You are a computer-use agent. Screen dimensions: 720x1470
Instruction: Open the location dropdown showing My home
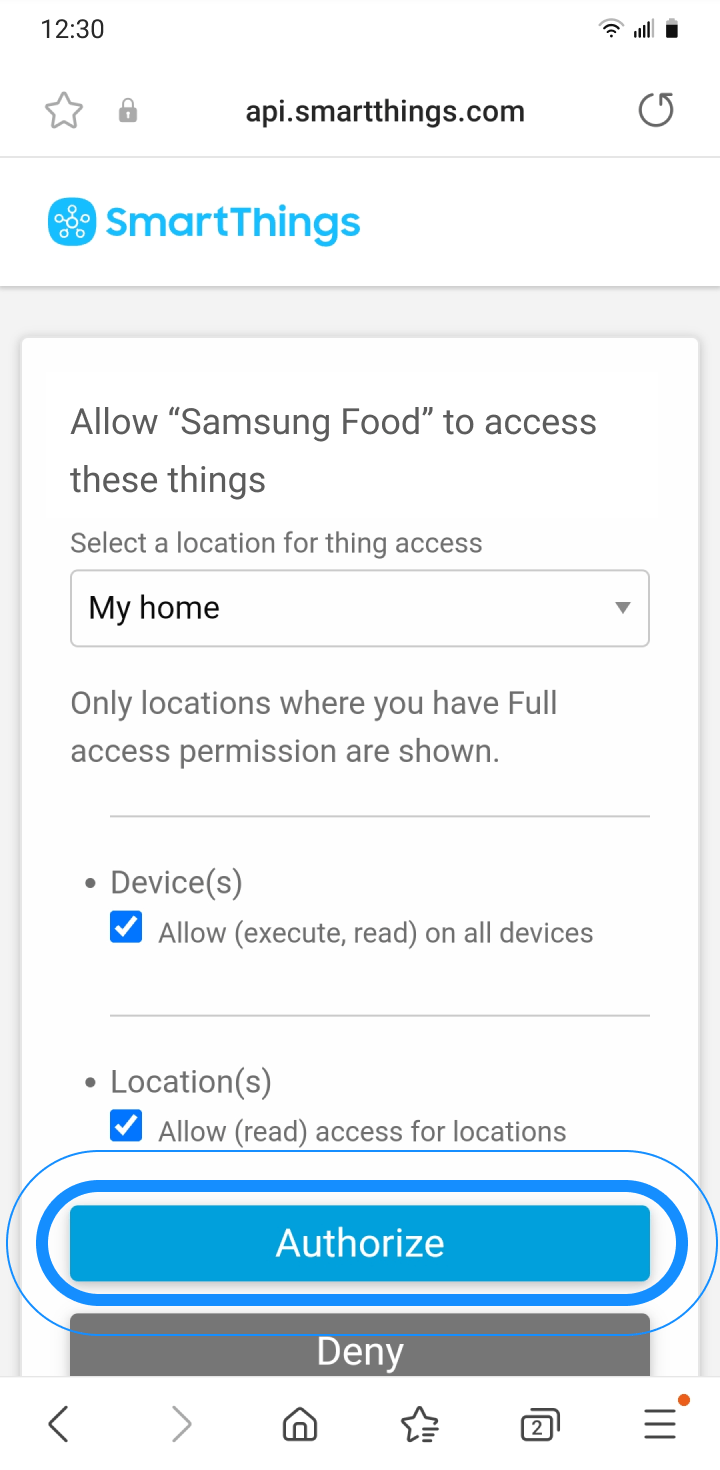[360, 608]
